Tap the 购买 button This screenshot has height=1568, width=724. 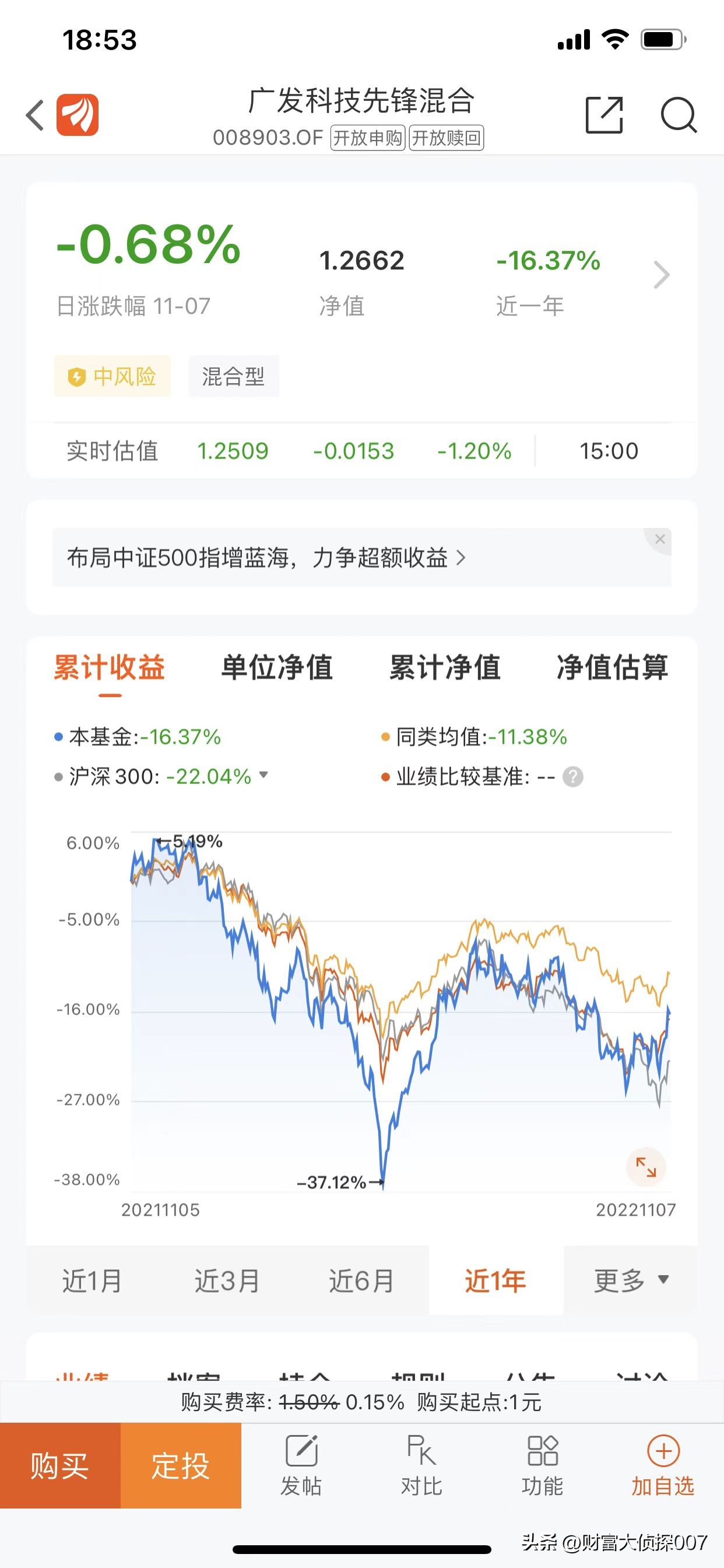tap(59, 1466)
